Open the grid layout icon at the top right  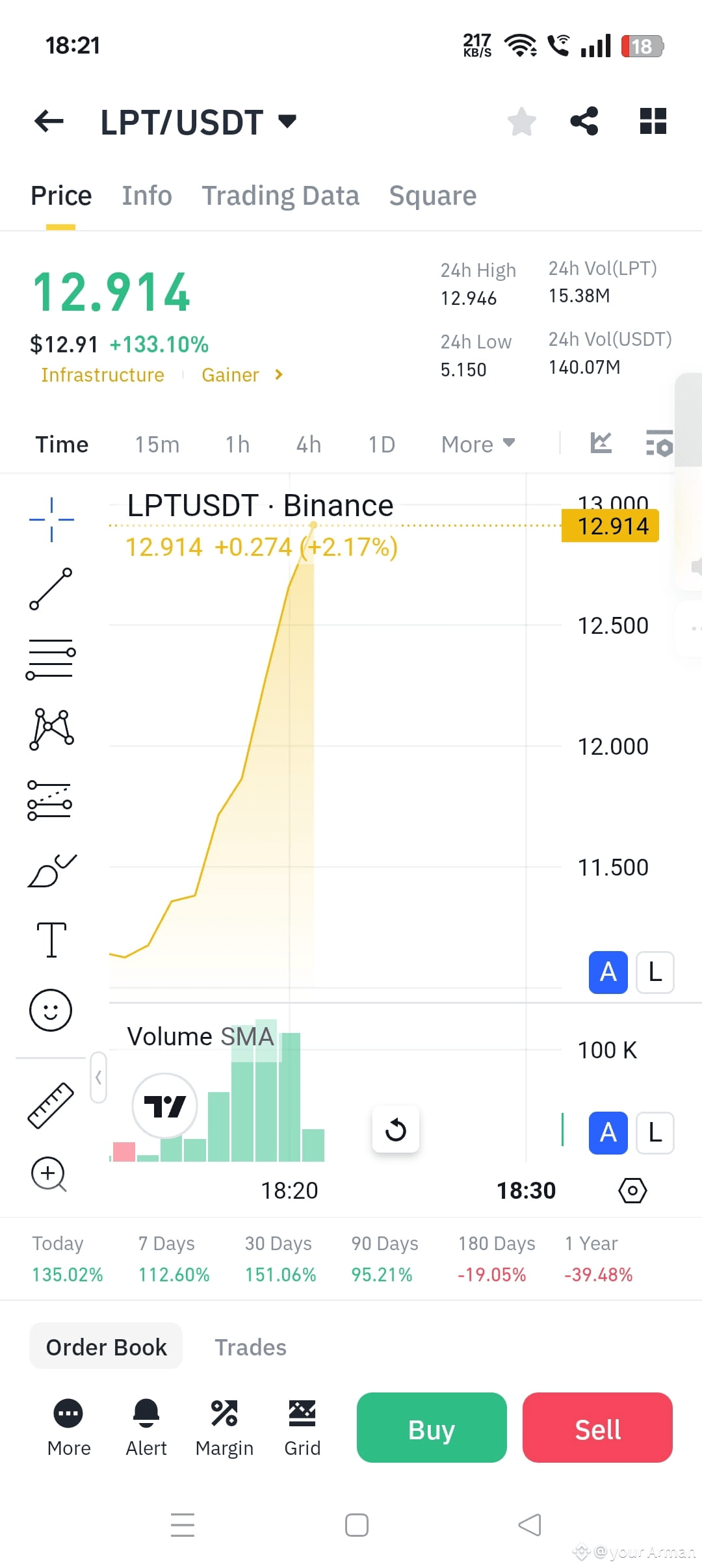coord(653,121)
